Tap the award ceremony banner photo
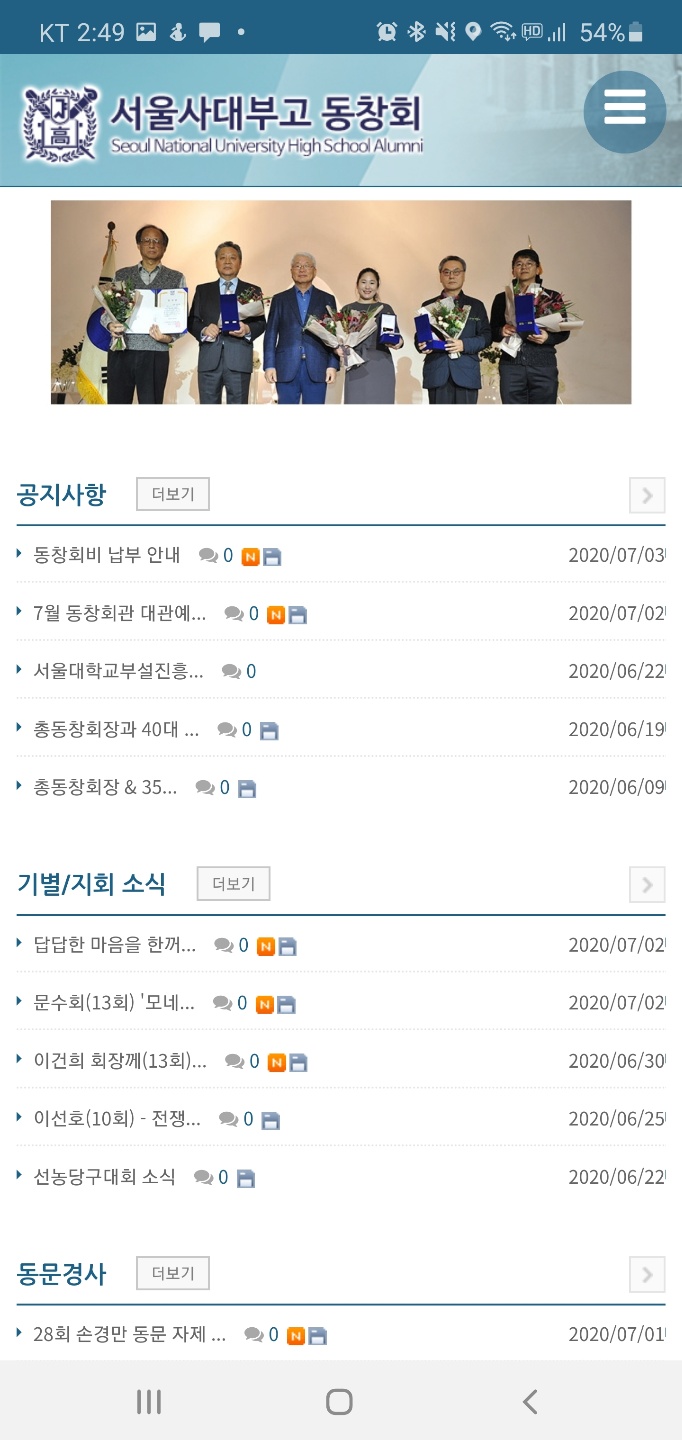 341,302
